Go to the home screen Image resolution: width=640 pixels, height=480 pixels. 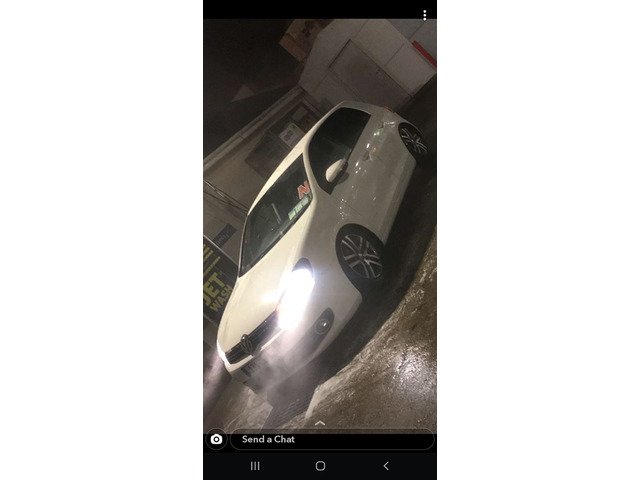tap(320, 466)
